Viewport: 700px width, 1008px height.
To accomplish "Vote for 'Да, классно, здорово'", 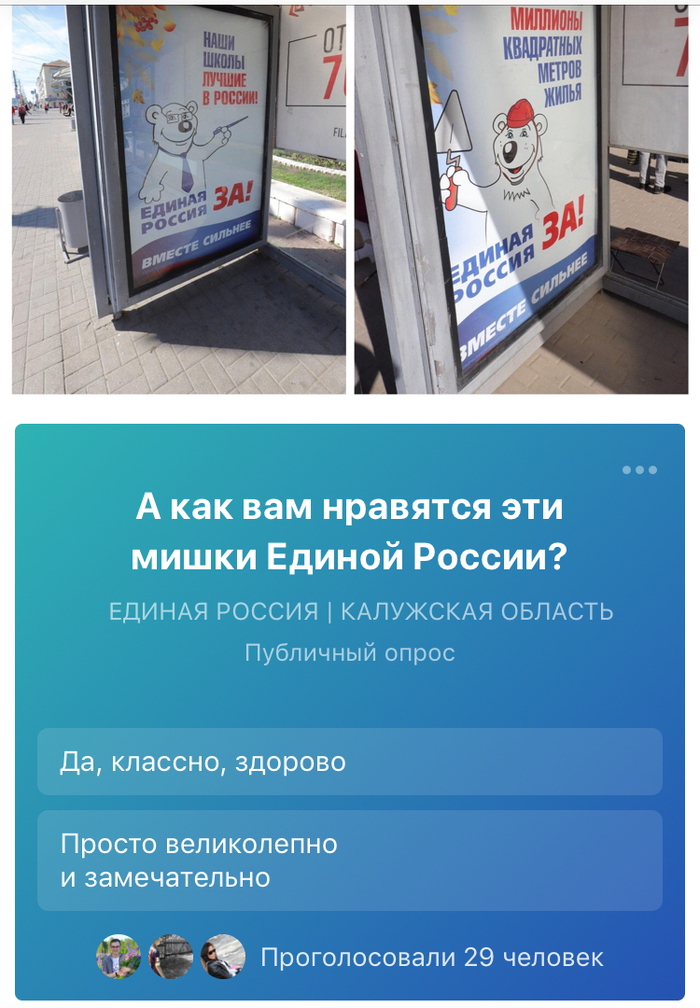I will click(349, 762).
